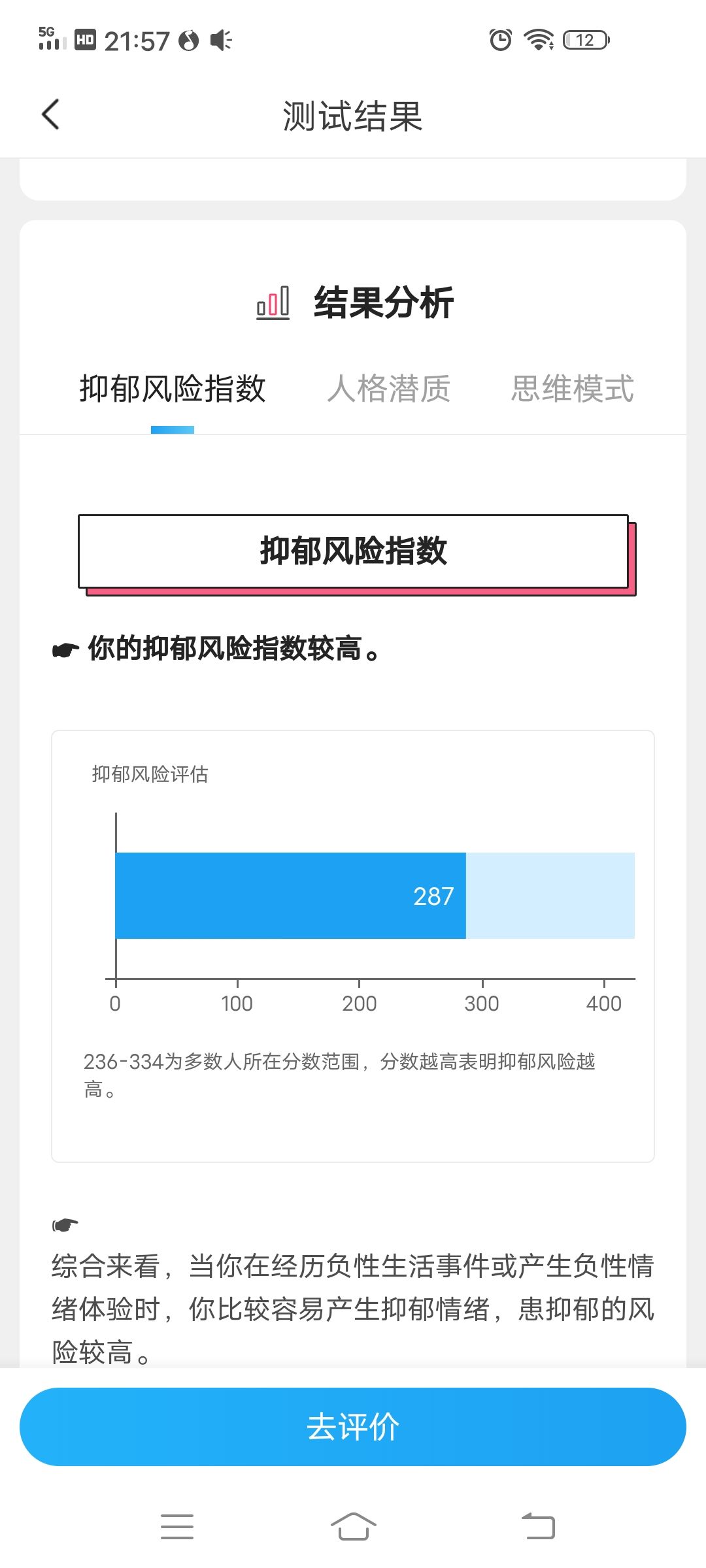Go to the system home screen
This screenshot has width=706, height=1568.
[353, 1526]
